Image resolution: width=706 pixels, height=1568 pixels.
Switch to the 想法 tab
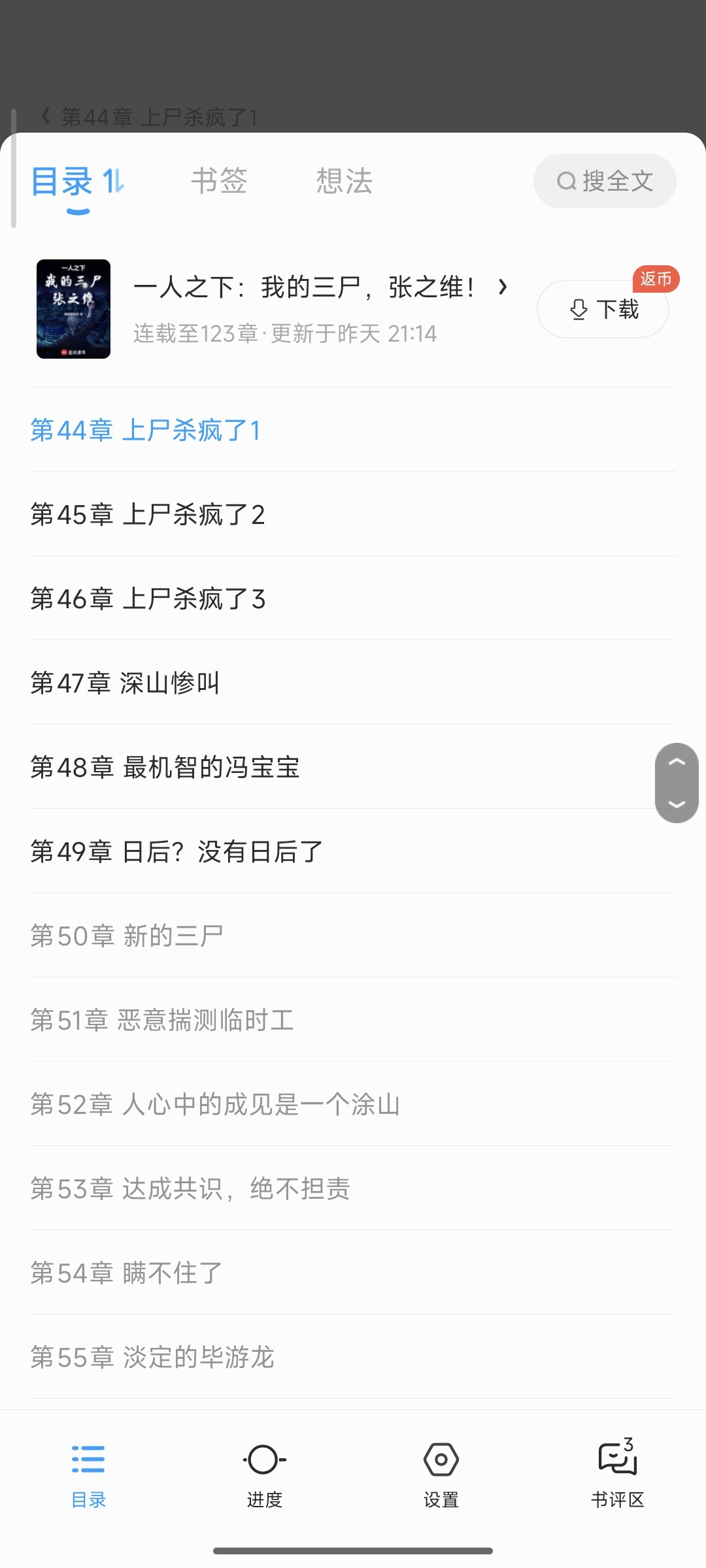345,181
